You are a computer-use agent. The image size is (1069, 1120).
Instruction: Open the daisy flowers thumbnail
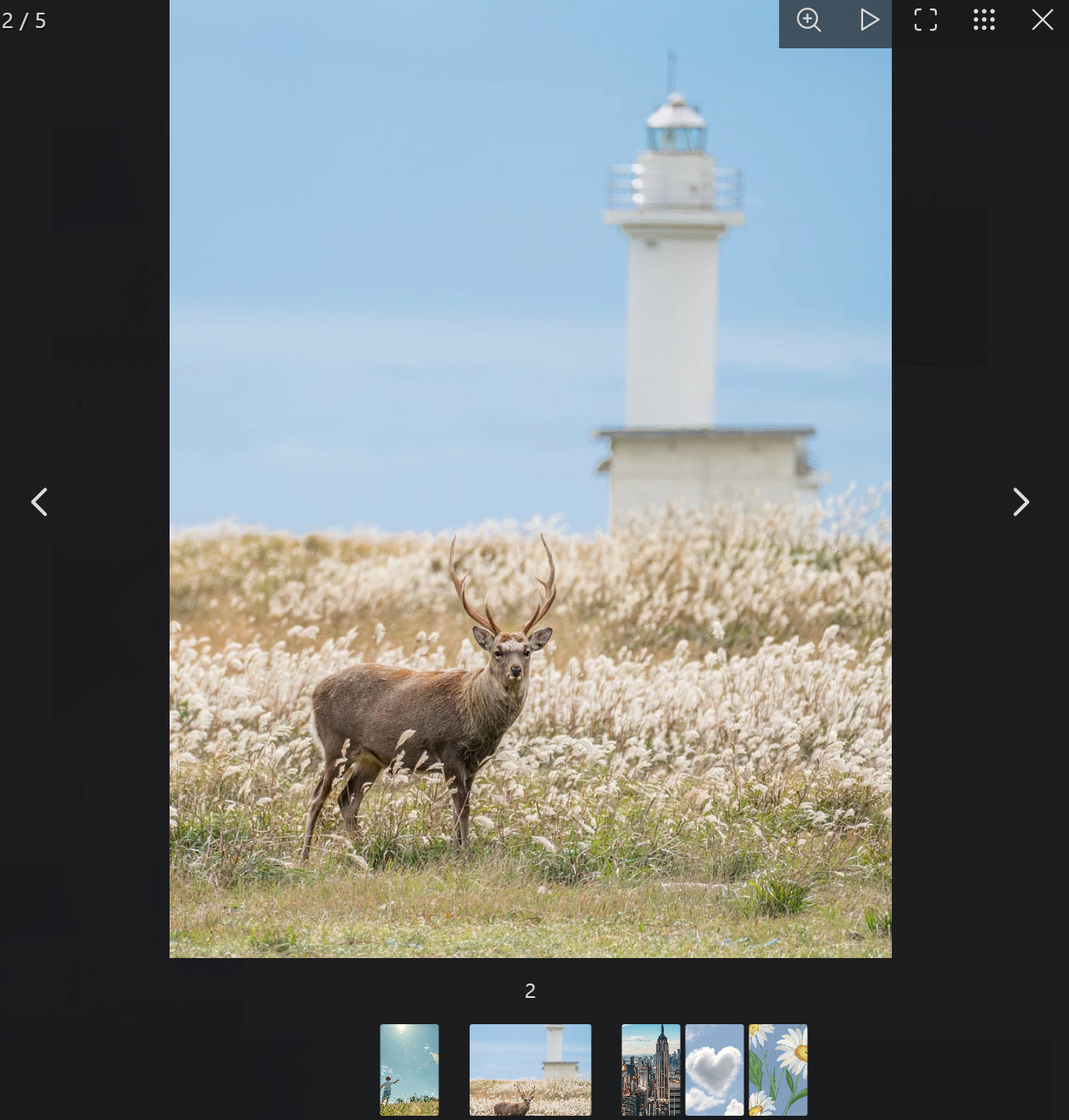pyautogui.click(x=778, y=1069)
